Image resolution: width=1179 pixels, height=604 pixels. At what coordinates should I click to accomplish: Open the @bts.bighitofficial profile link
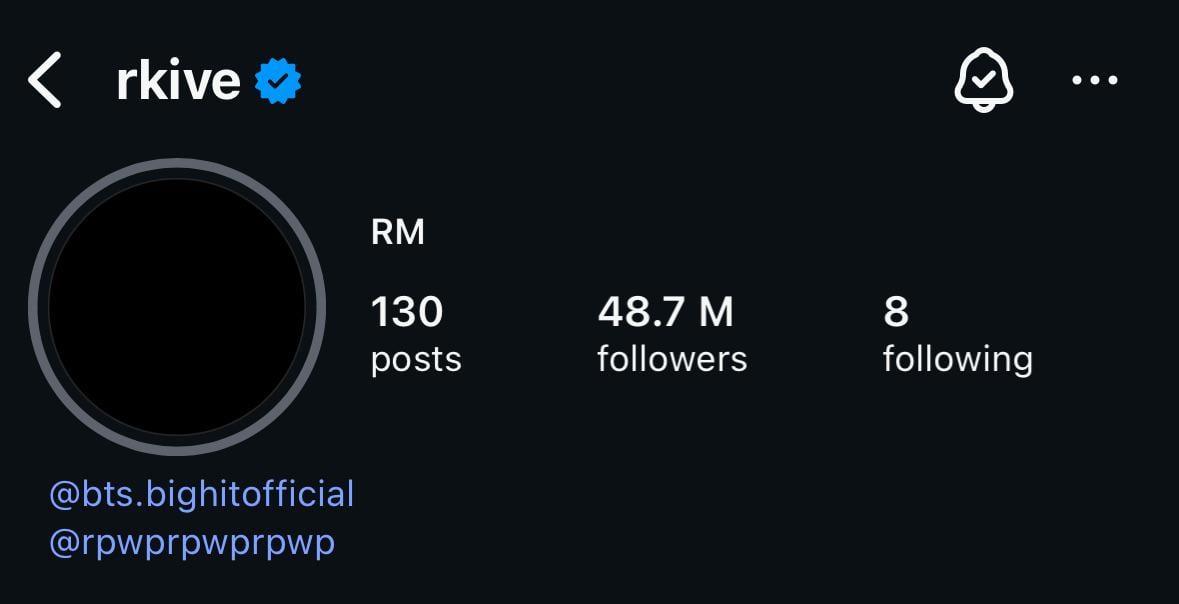(202, 494)
